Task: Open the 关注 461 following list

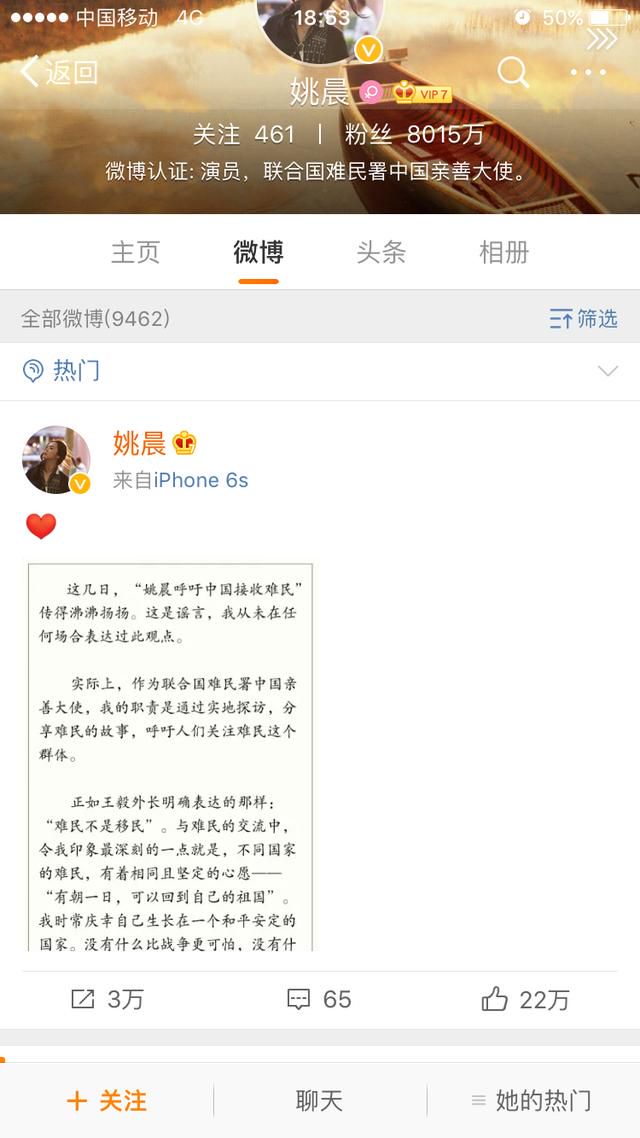Action: [244, 134]
